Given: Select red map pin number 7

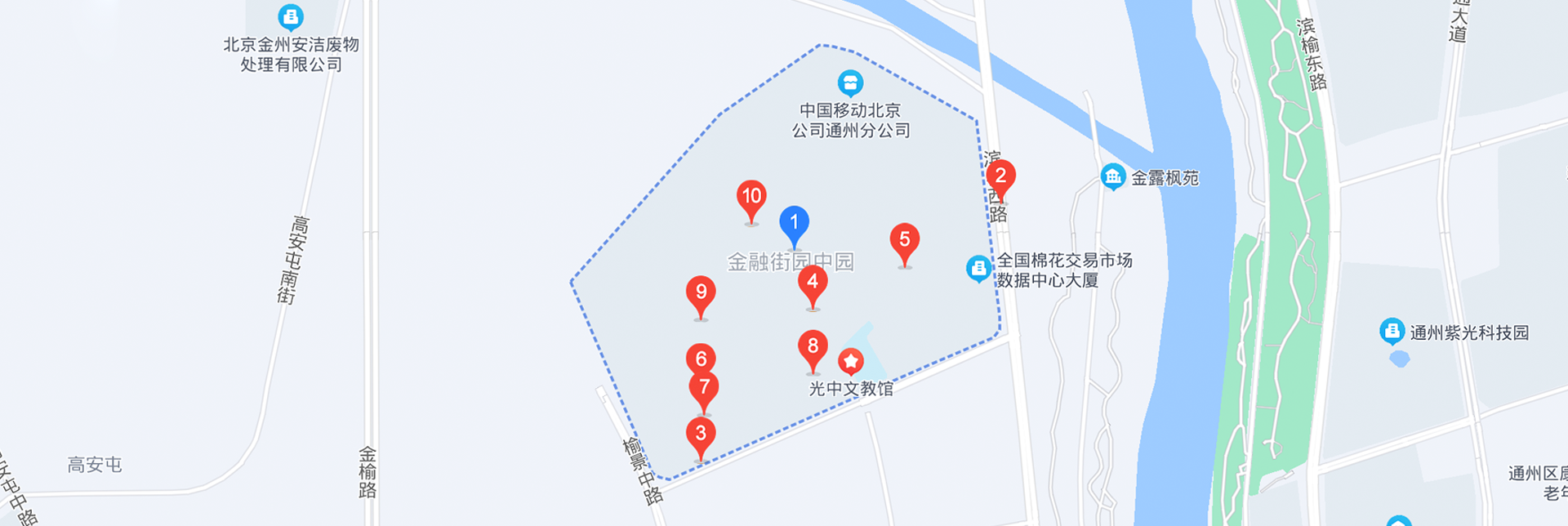Looking at the screenshot, I should 704,388.
